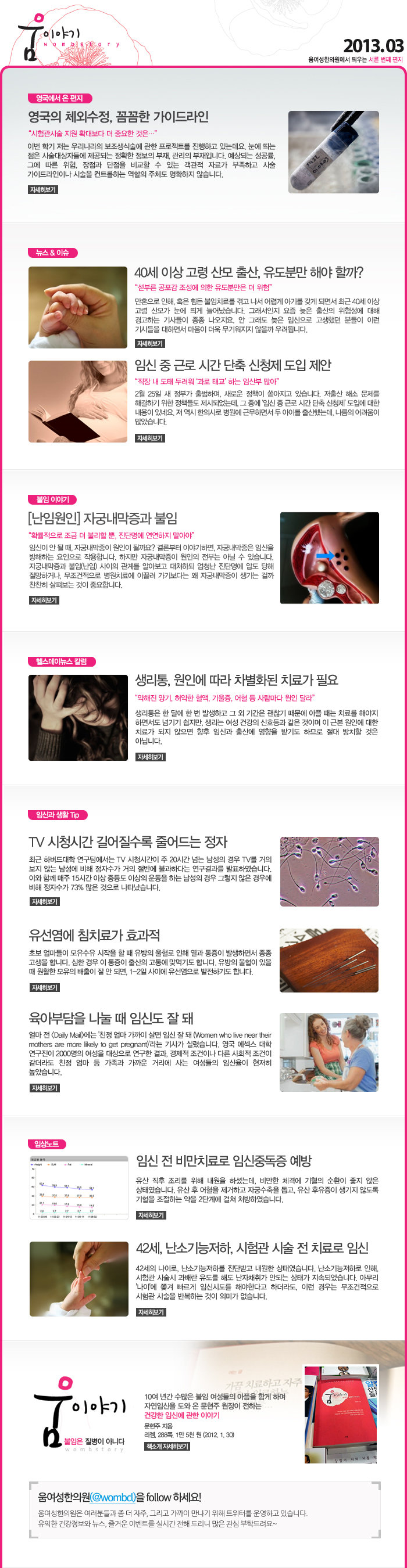Read more on 임신 중 근로 시간 단축 신청제
Screen dimensions: 407x1568
pos(150,438)
